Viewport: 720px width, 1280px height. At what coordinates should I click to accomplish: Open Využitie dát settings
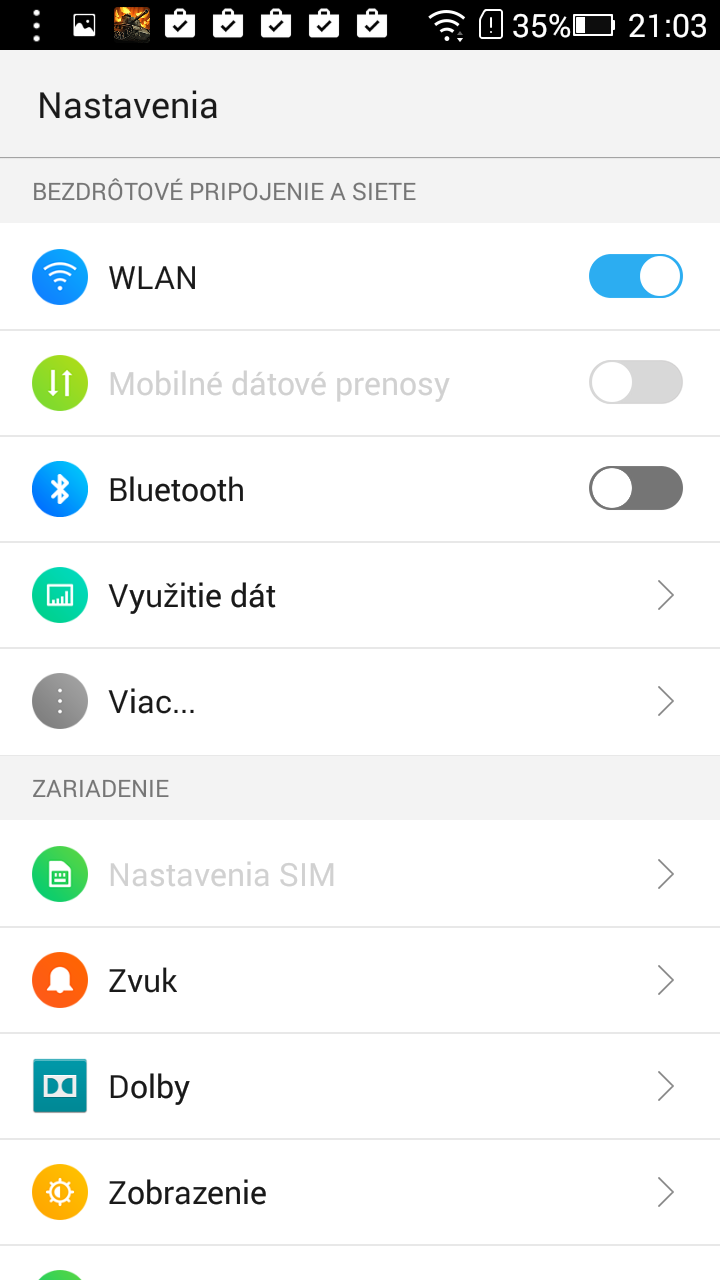point(300,596)
